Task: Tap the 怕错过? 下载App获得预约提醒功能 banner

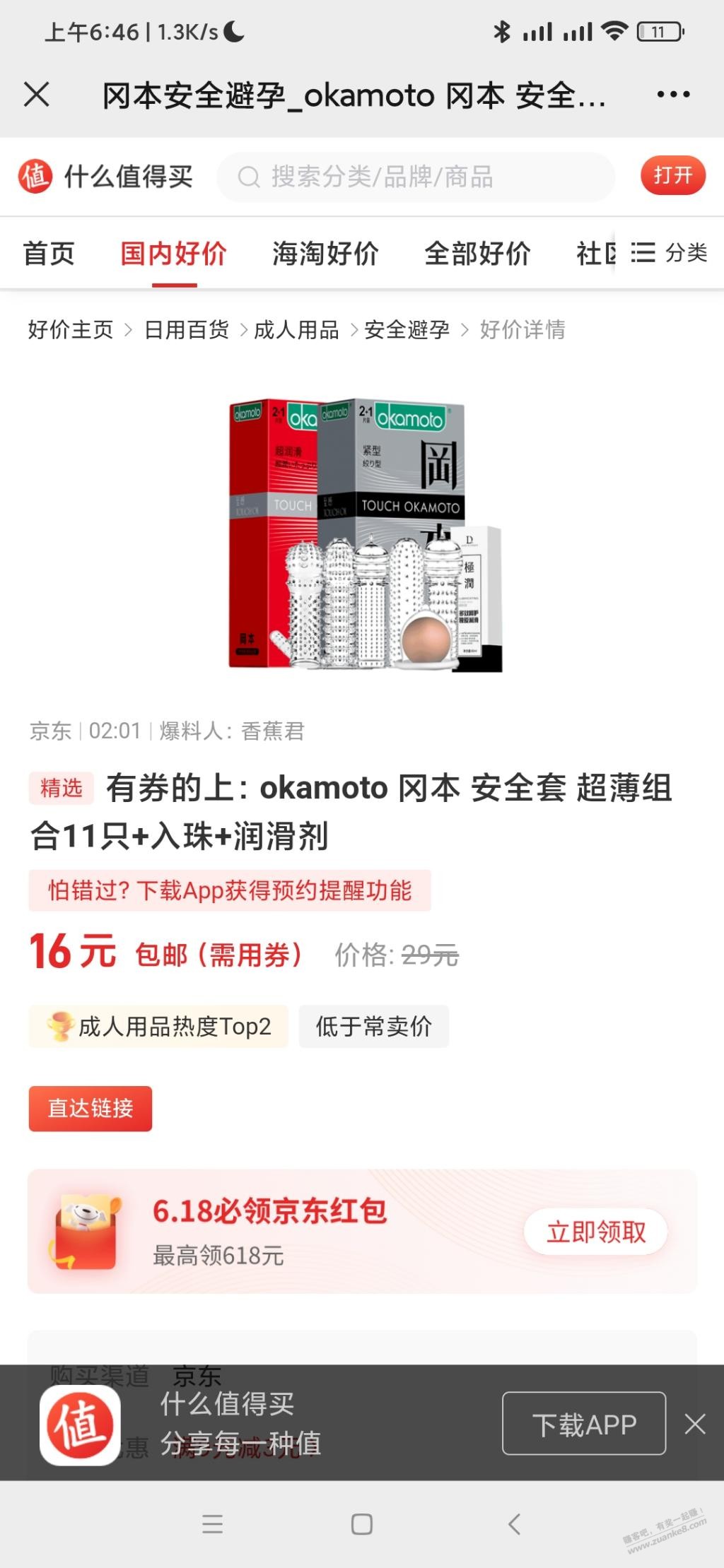Action: click(230, 890)
